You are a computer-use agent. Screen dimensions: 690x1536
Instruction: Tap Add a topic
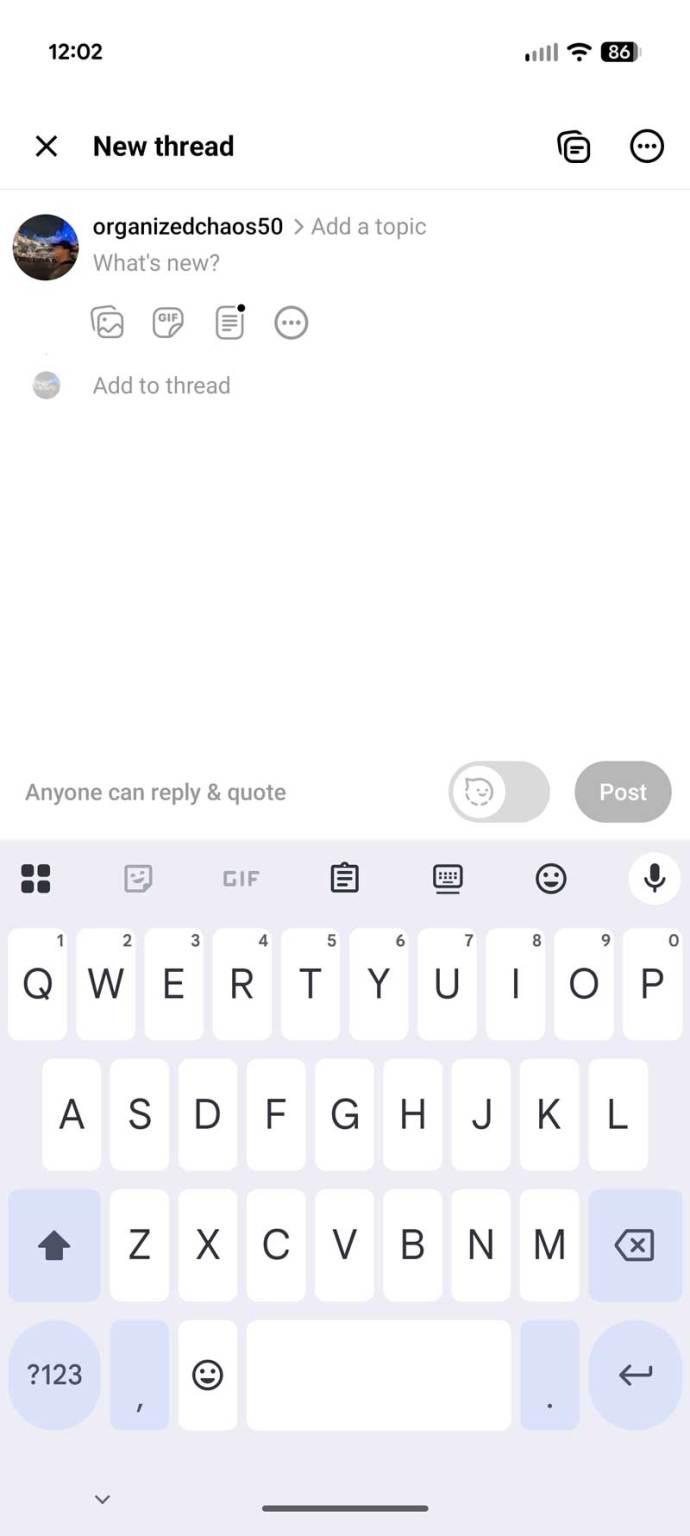368,227
